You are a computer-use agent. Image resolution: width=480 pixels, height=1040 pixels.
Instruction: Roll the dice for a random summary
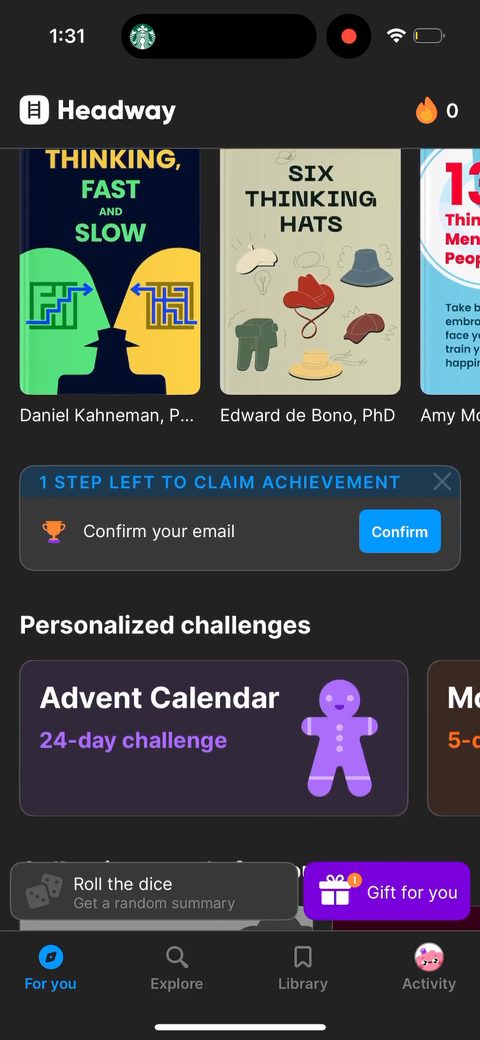click(154, 891)
